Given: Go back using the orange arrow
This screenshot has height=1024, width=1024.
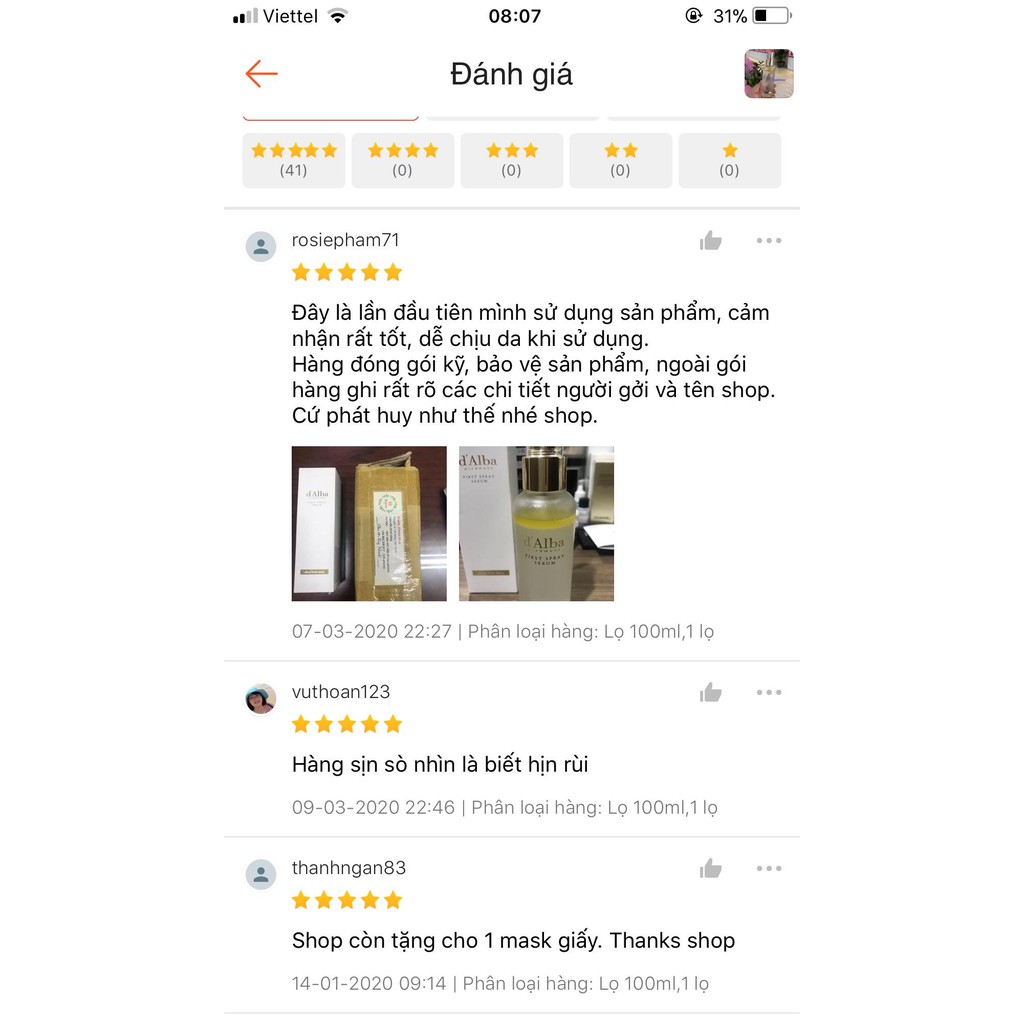Looking at the screenshot, I should pyautogui.click(x=261, y=74).
